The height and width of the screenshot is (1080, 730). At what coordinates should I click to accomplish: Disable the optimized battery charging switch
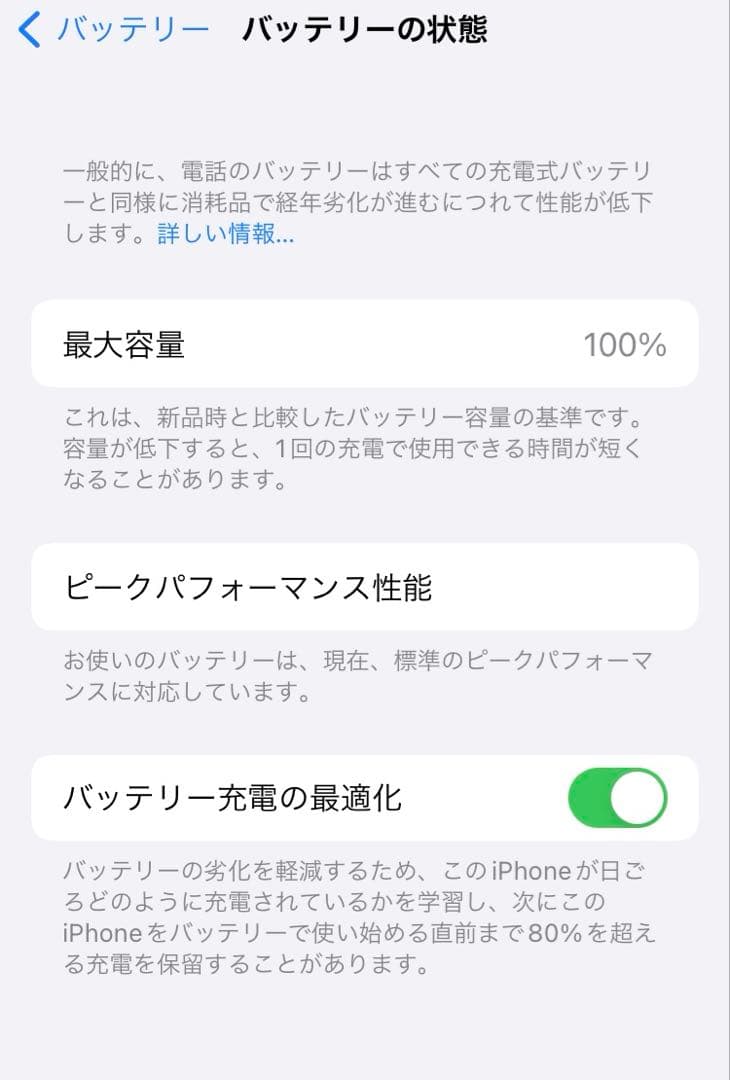pos(620,796)
